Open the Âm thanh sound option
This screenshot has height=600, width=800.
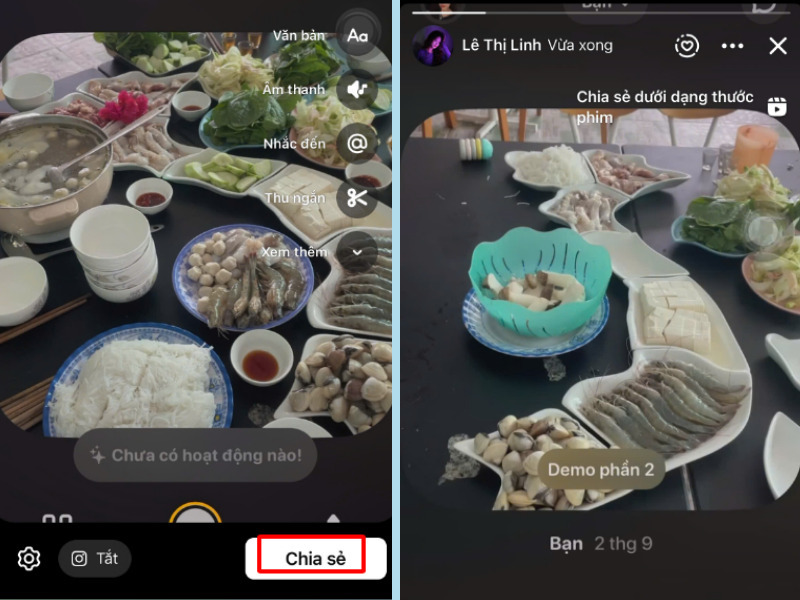pyautogui.click(x=357, y=90)
